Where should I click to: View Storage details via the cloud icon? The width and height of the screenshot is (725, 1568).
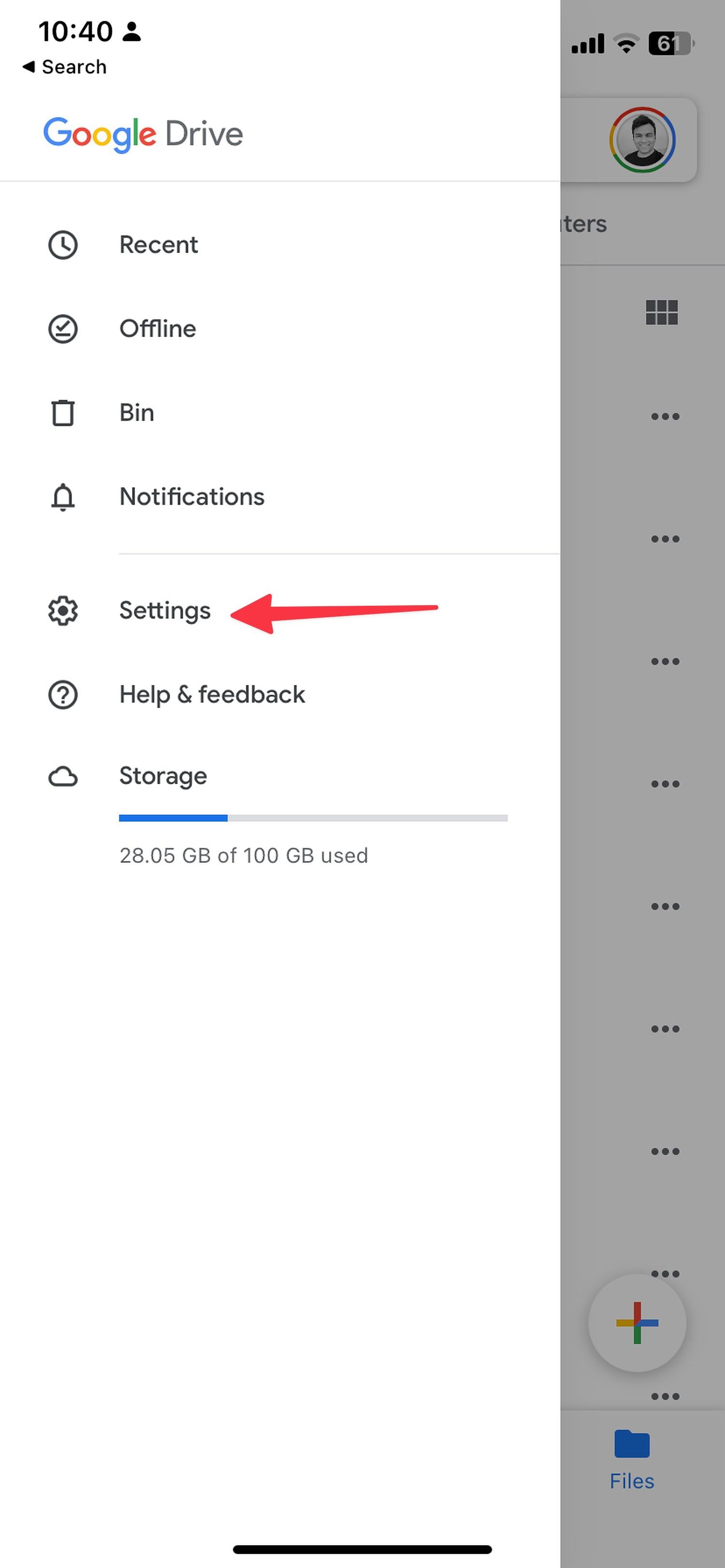pos(63,777)
